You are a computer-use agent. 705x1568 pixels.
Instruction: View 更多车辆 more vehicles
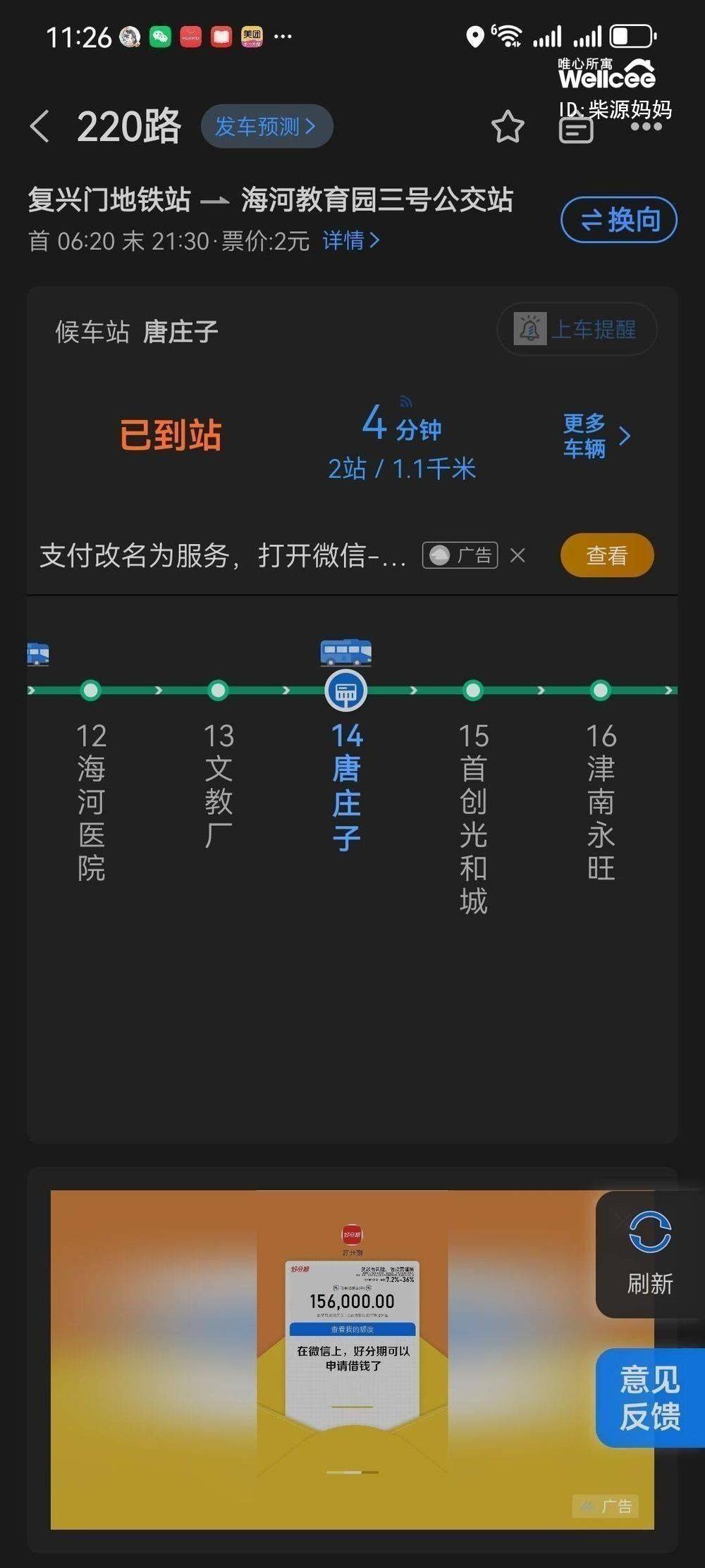[595, 436]
